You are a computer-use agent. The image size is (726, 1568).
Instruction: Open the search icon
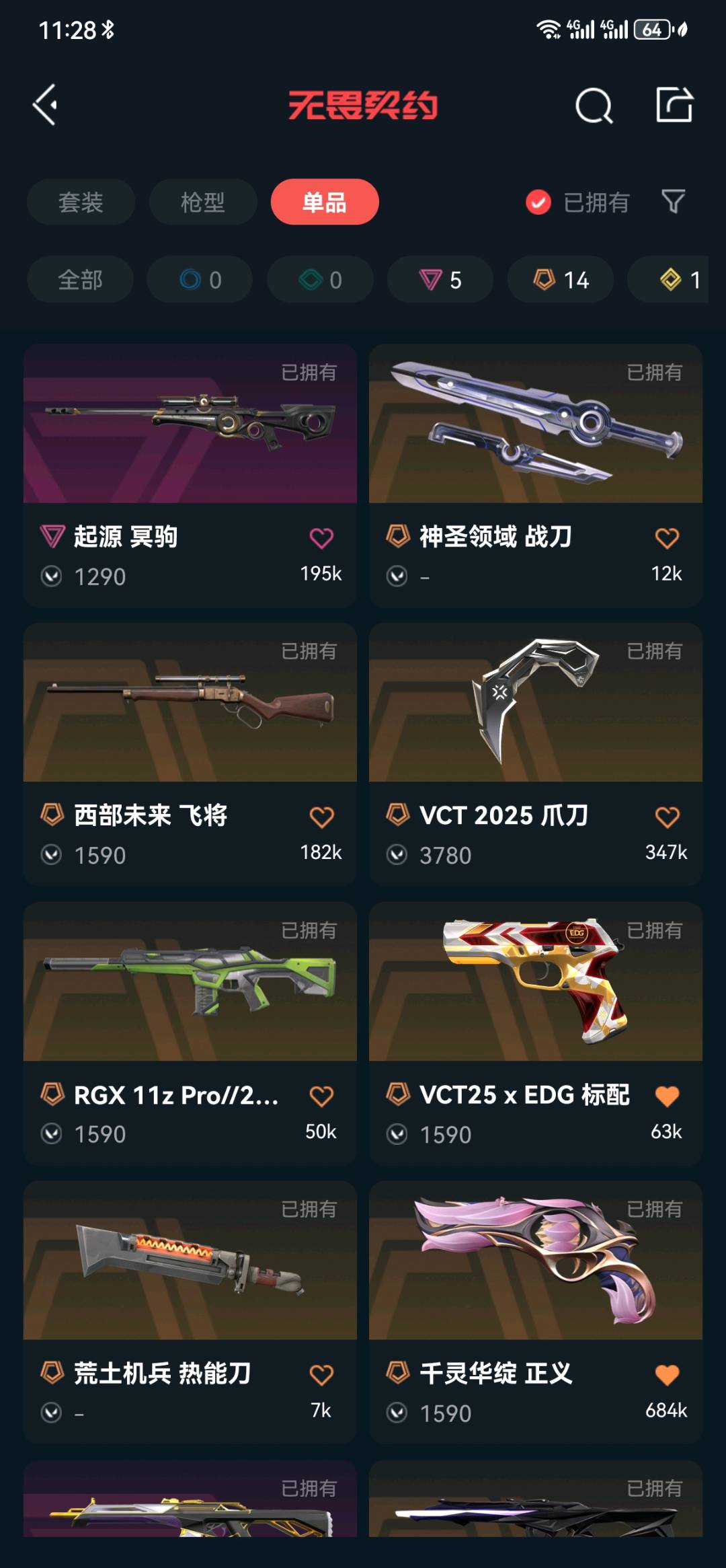[x=594, y=106]
